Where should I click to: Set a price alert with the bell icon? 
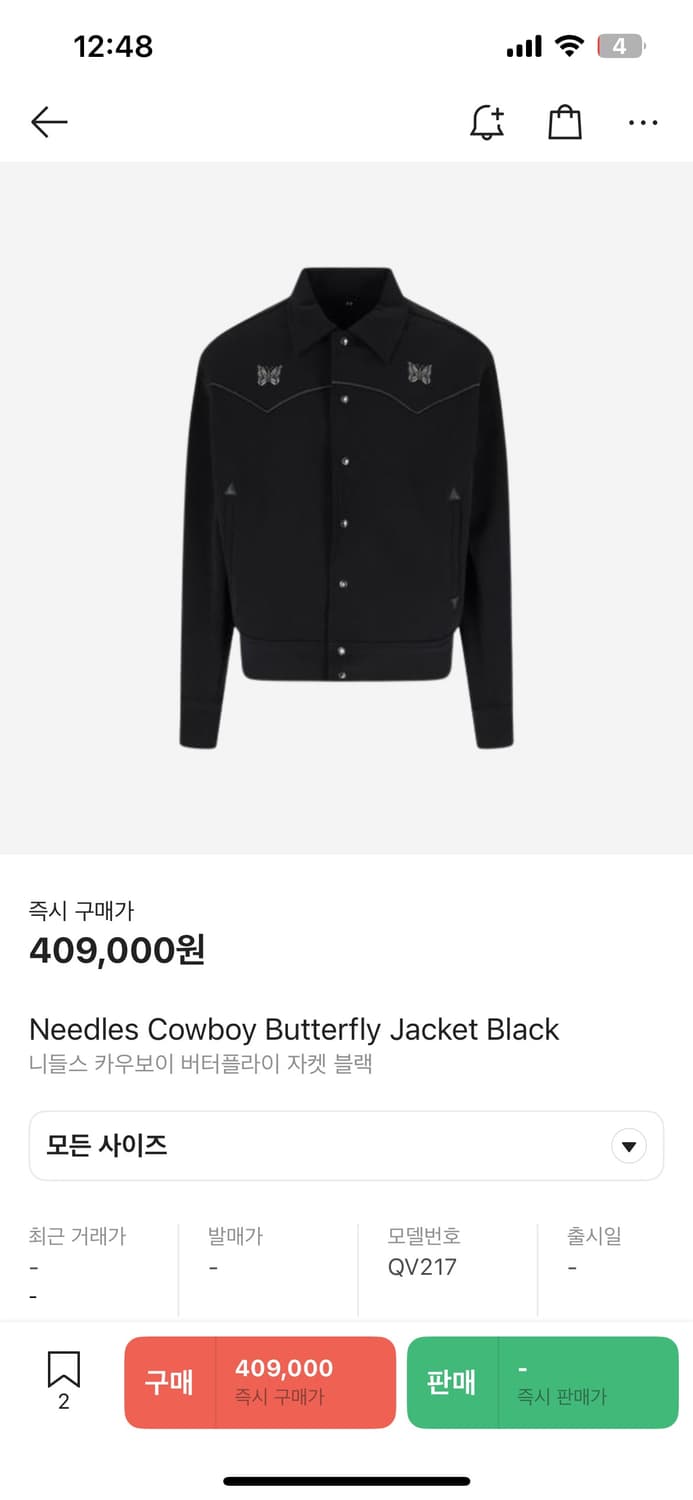(x=487, y=122)
